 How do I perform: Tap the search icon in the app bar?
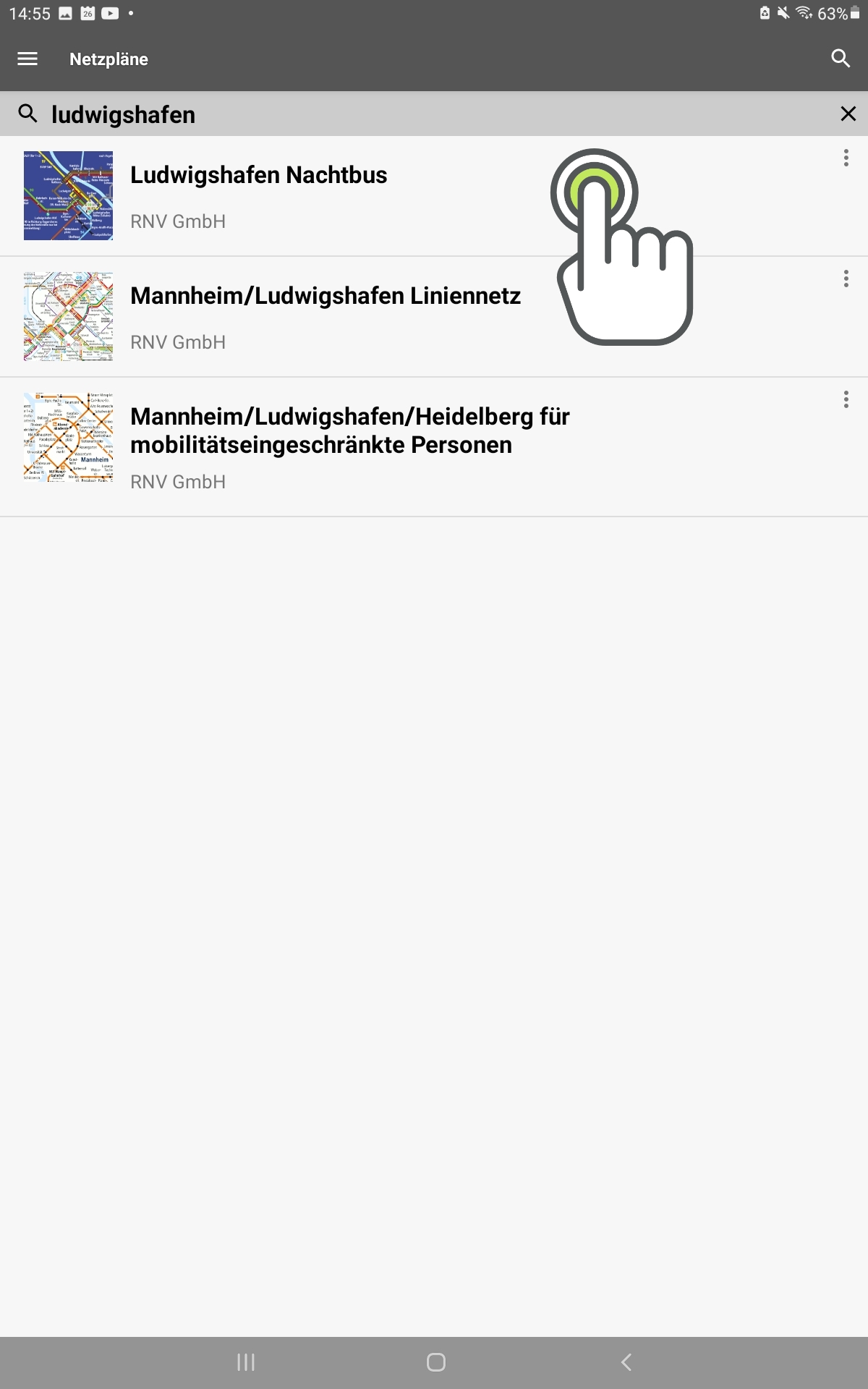pyautogui.click(x=841, y=59)
